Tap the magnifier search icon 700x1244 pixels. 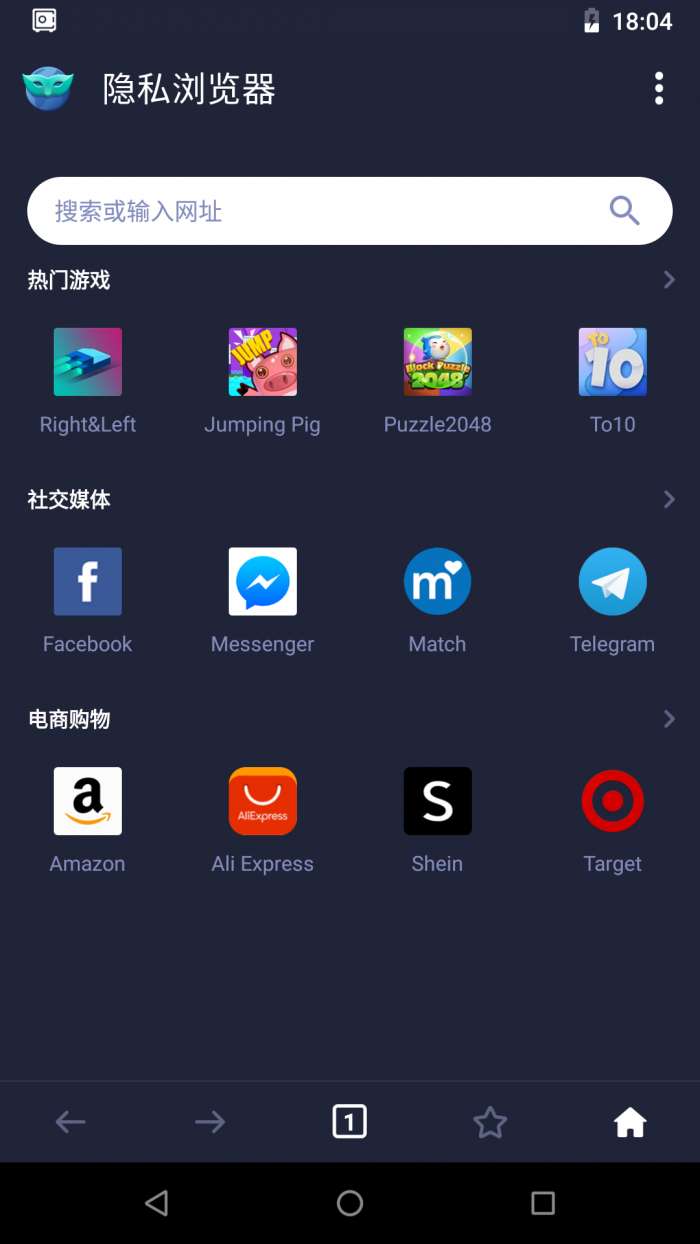click(x=624, y=211)
